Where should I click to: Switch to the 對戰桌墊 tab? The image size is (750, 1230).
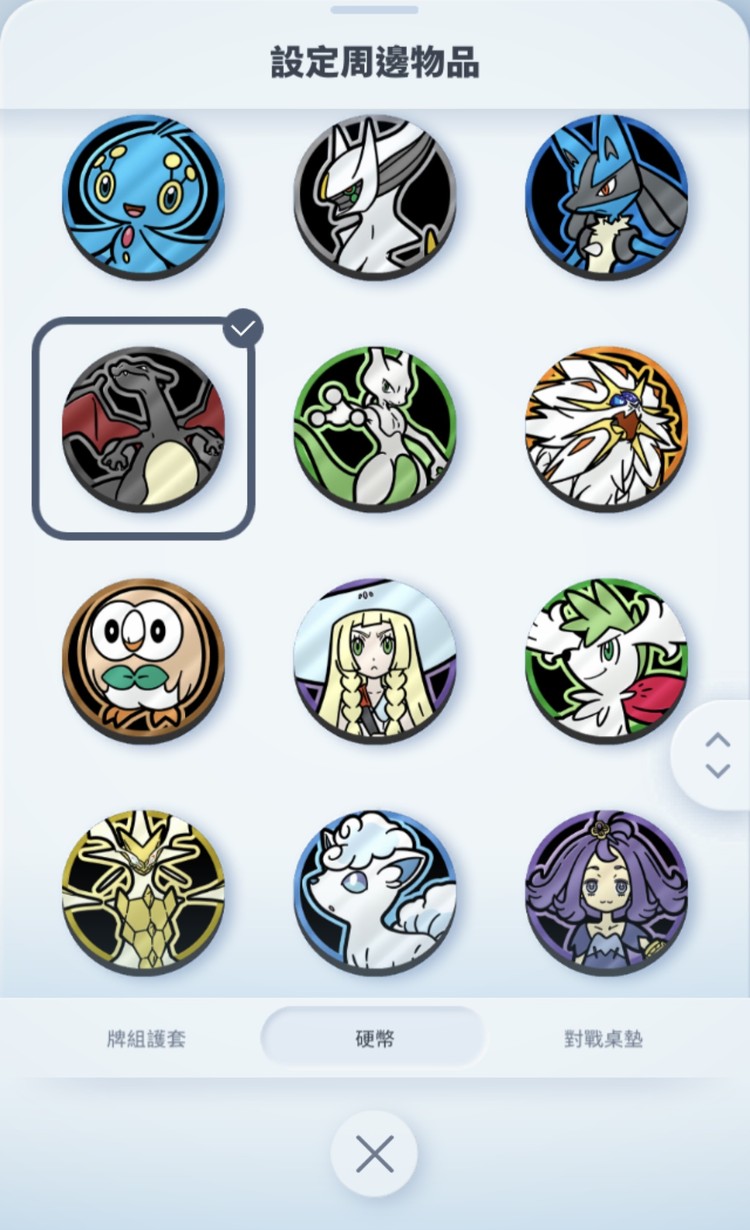[603, 1039]
